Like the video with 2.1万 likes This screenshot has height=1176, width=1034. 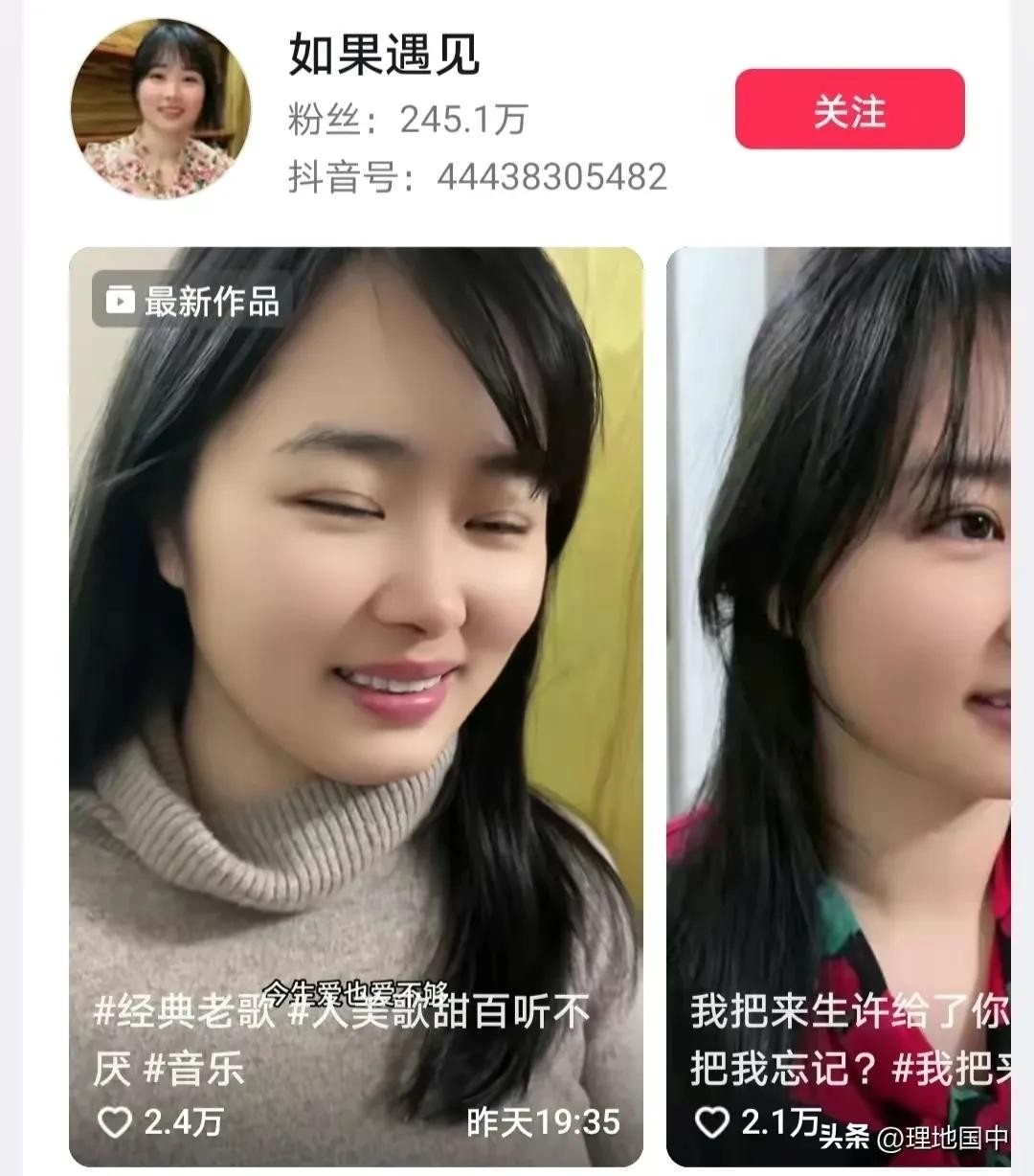[x=711, y=1121]
